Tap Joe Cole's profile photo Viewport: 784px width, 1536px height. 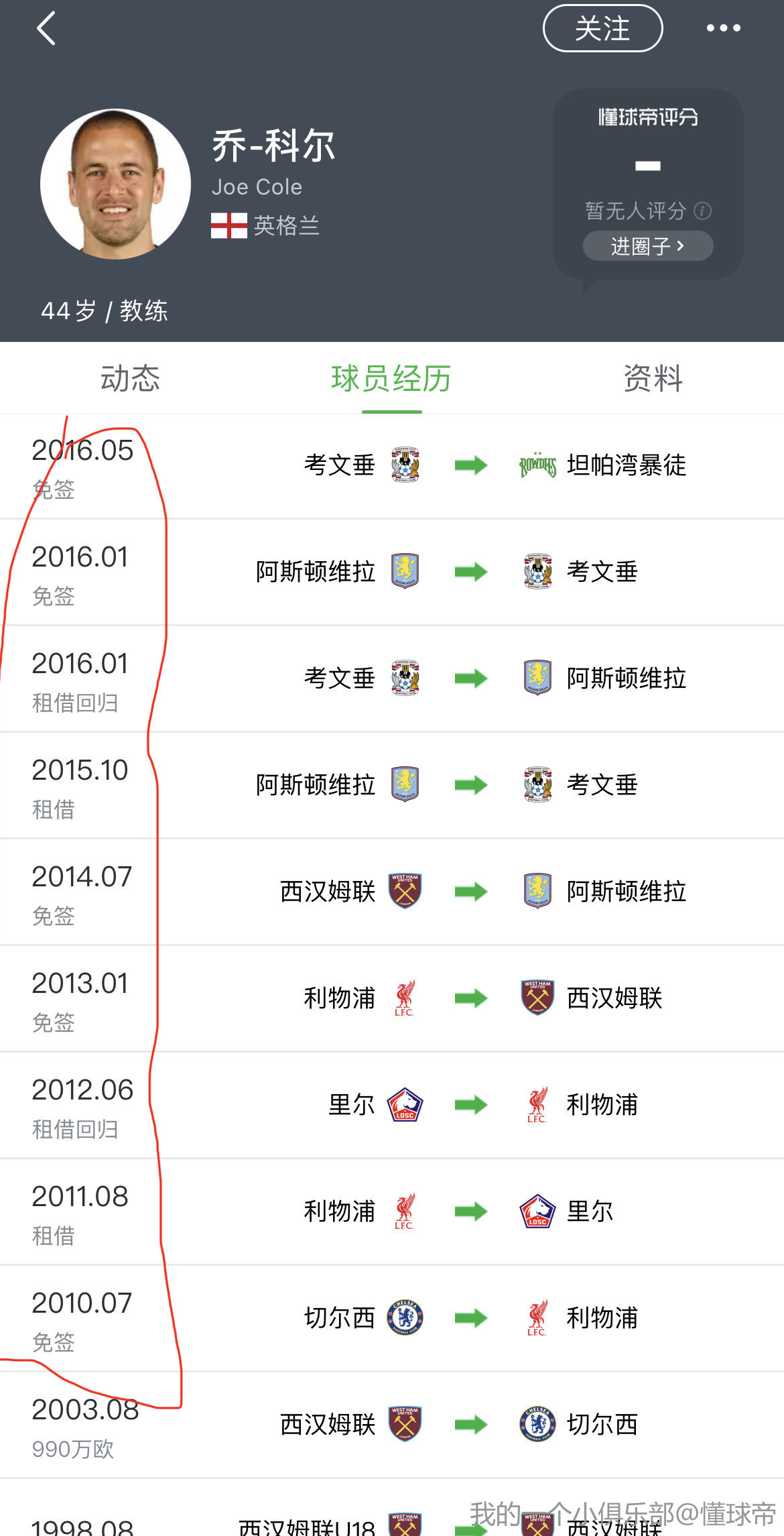[x=115, y=184]
